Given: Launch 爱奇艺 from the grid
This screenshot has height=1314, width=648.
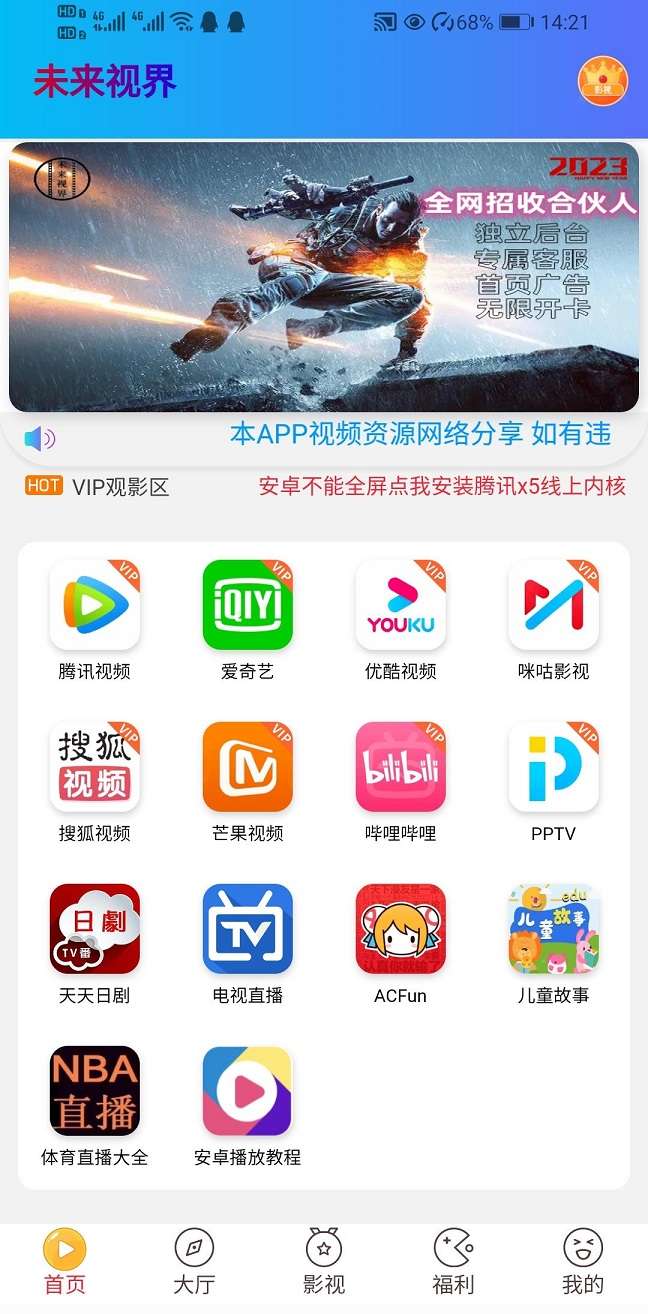Looking at the screenshot, I should click(x=248, y=605).
